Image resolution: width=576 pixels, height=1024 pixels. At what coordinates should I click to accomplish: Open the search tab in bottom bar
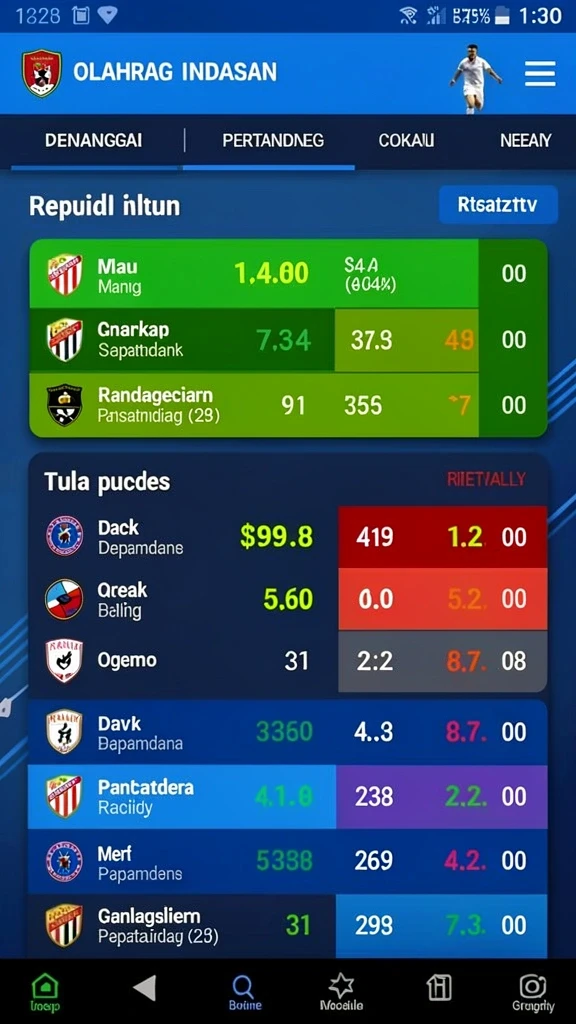[244, 992]
